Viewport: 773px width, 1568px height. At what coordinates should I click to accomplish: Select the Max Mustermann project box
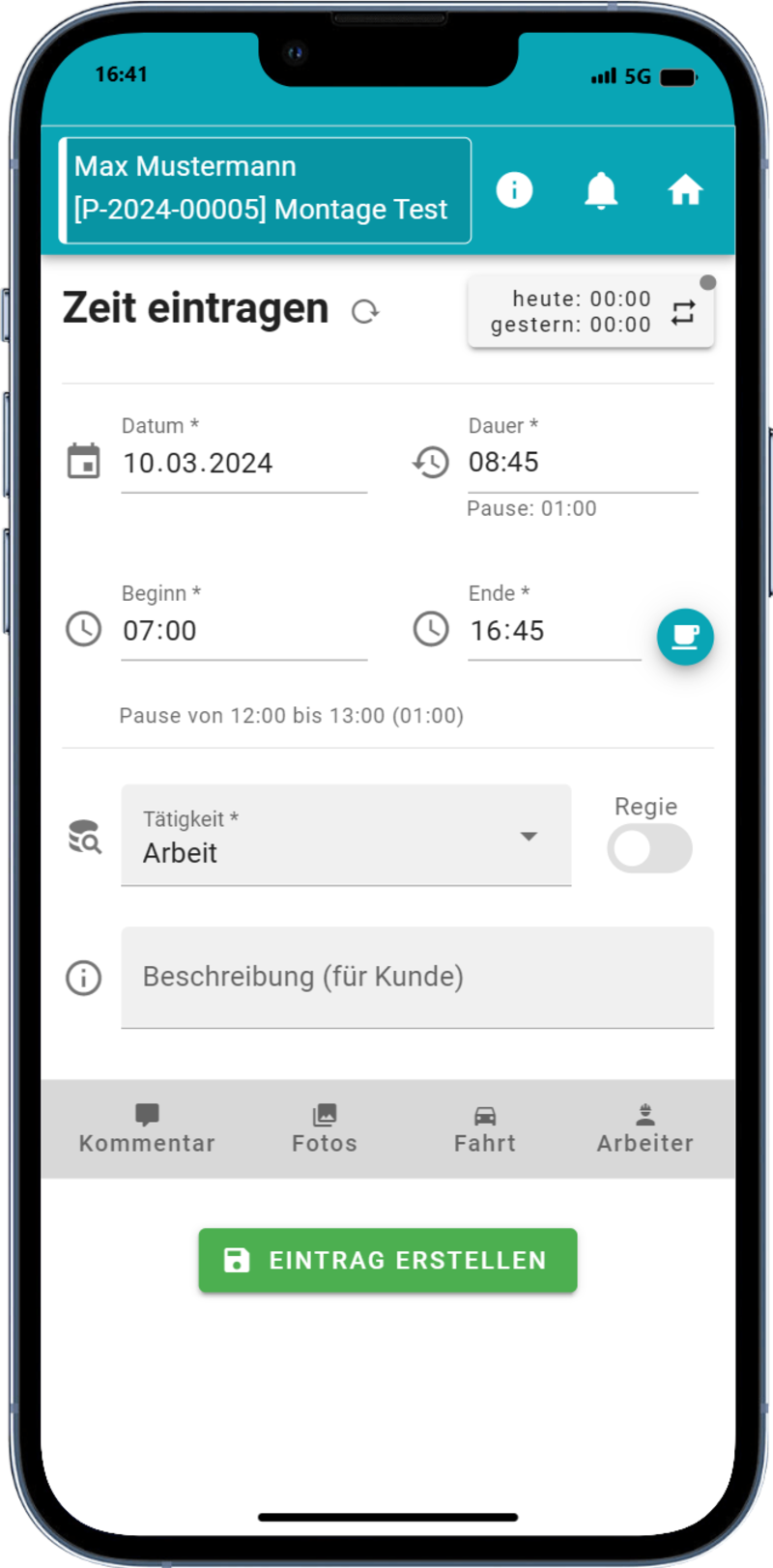266,189
